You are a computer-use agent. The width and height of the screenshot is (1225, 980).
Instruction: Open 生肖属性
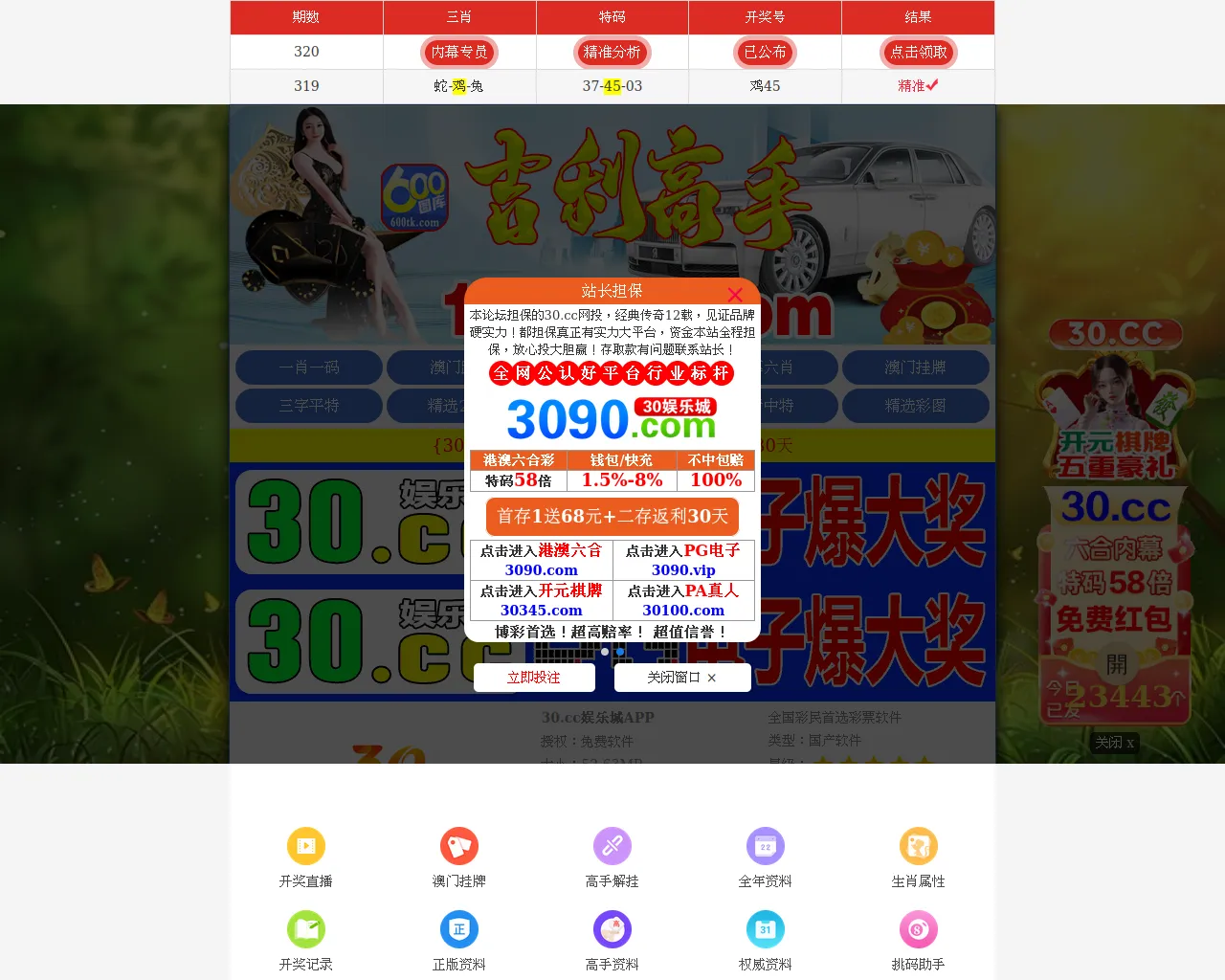(919, 857)
